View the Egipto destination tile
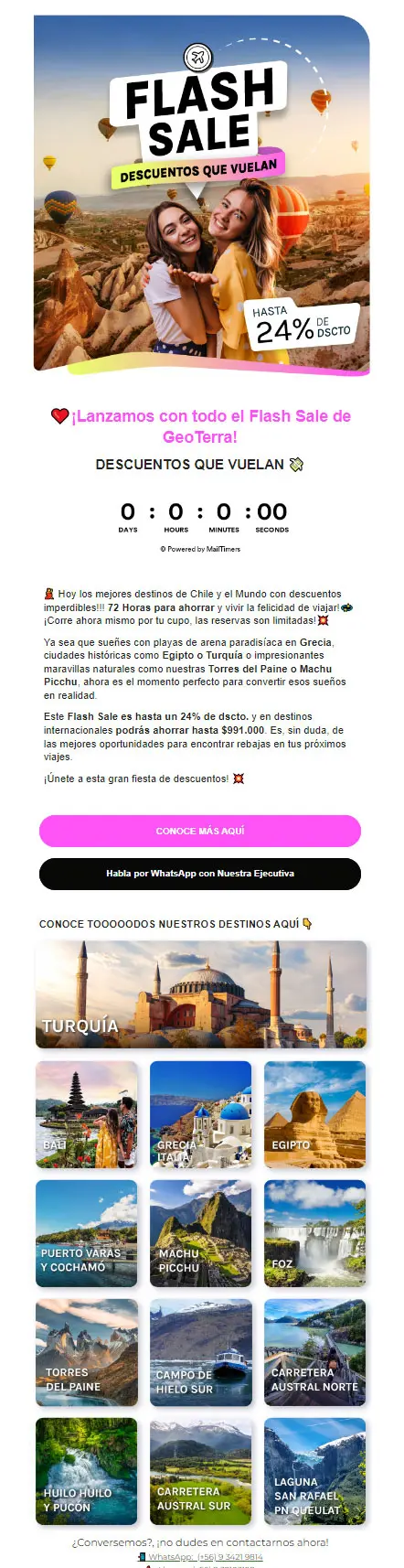This screenshot has height=1568, width=404. pyautogui.click(x=314, y=1114)
